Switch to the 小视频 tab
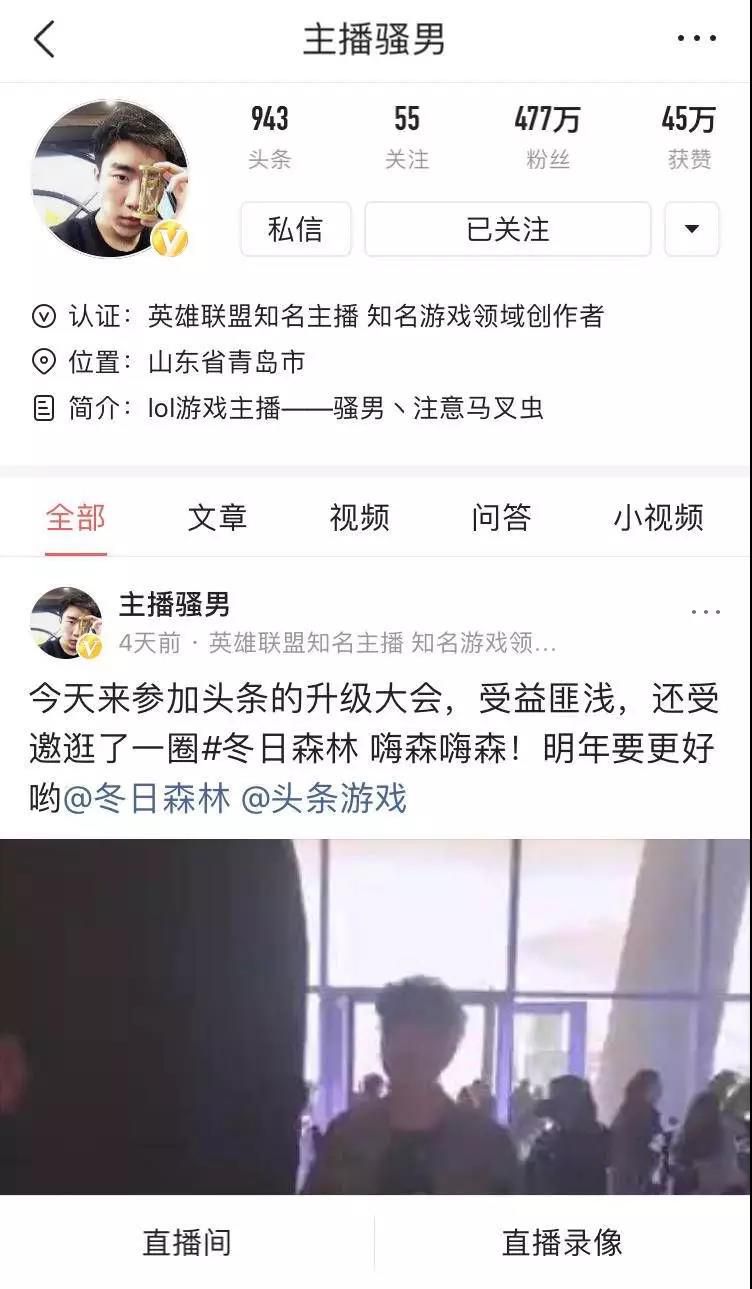 [x=658, y=518]
